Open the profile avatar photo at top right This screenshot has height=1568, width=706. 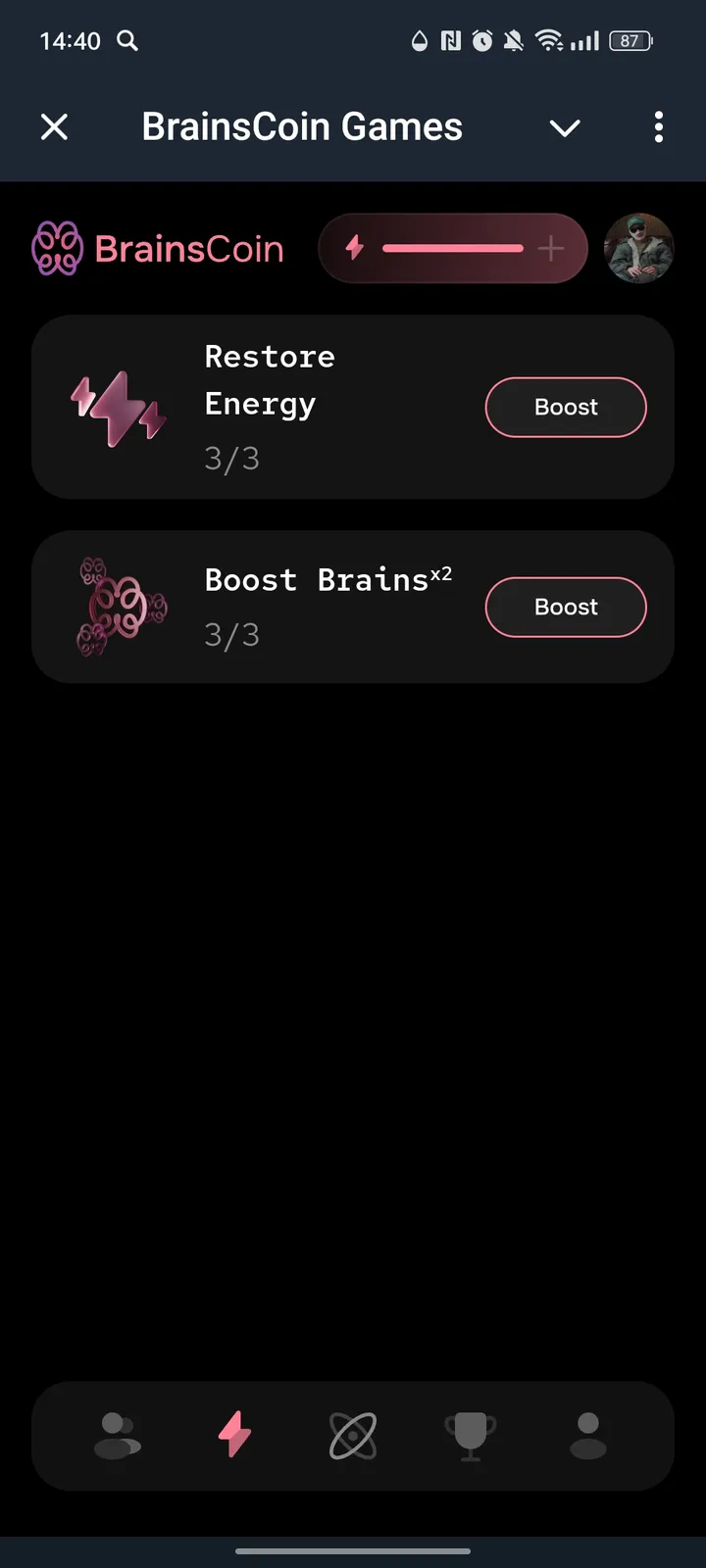coord(638,248)
